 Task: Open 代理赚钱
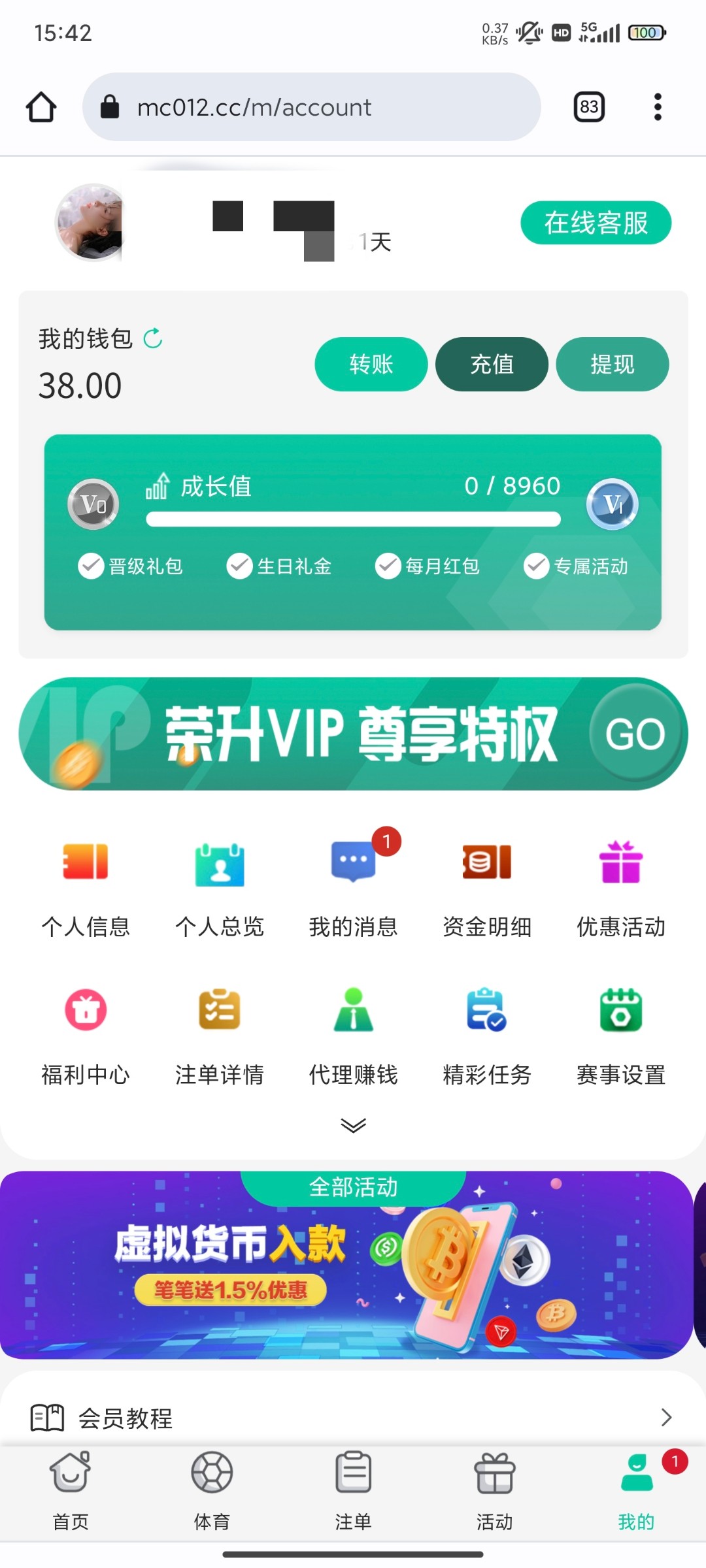353,1032
